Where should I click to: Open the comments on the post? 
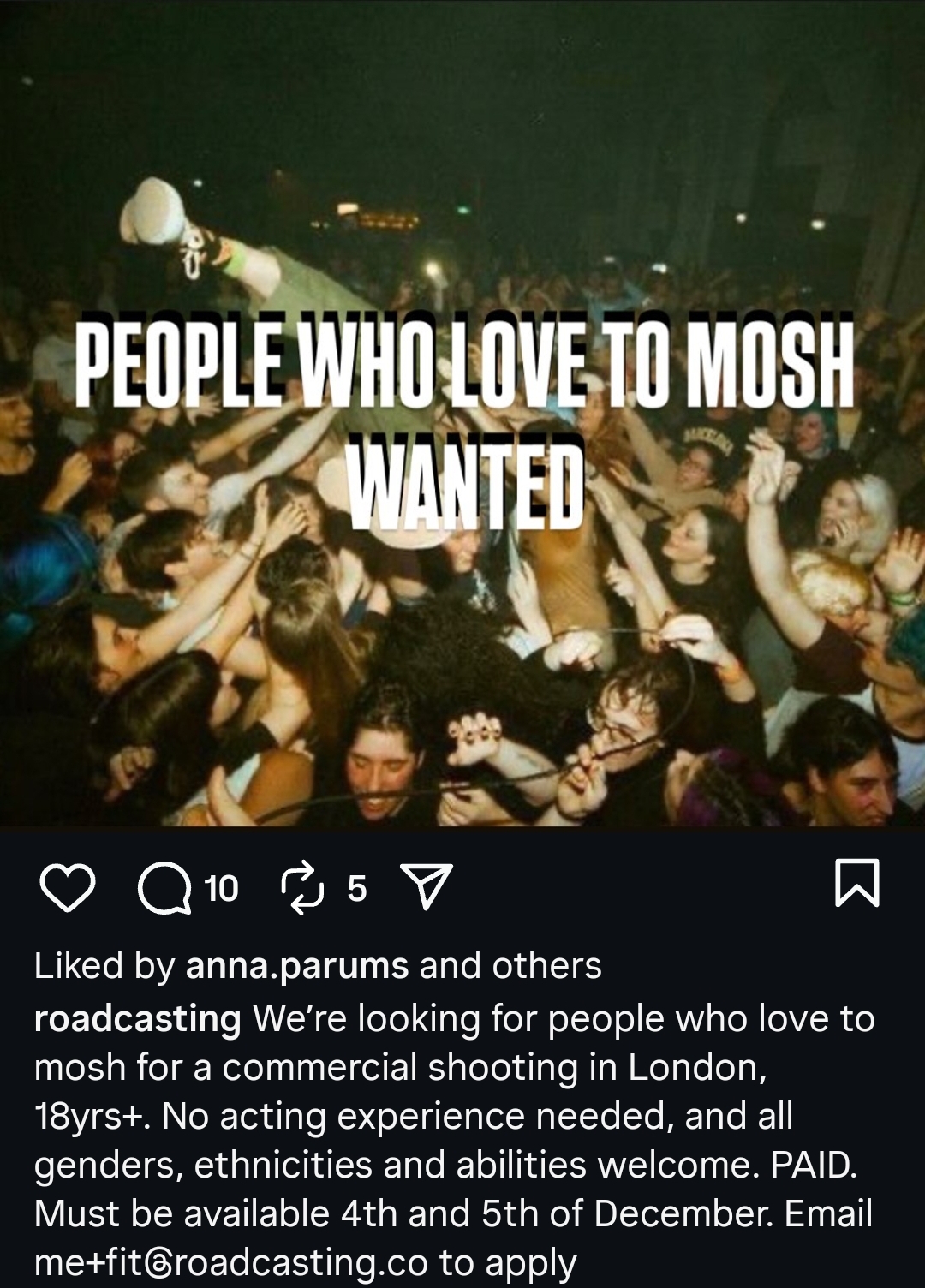coord(165,888)
